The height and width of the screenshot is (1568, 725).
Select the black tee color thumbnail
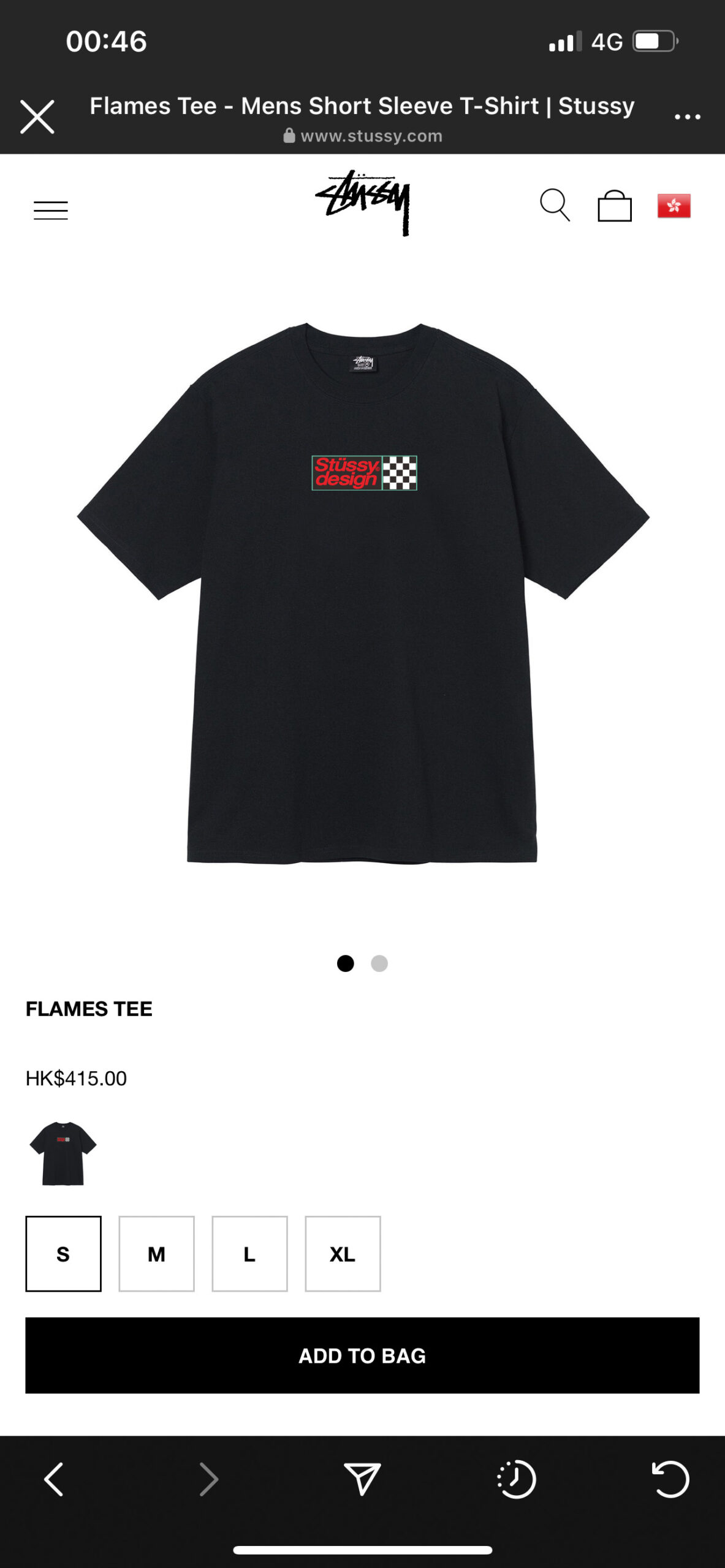point(63,1153)
